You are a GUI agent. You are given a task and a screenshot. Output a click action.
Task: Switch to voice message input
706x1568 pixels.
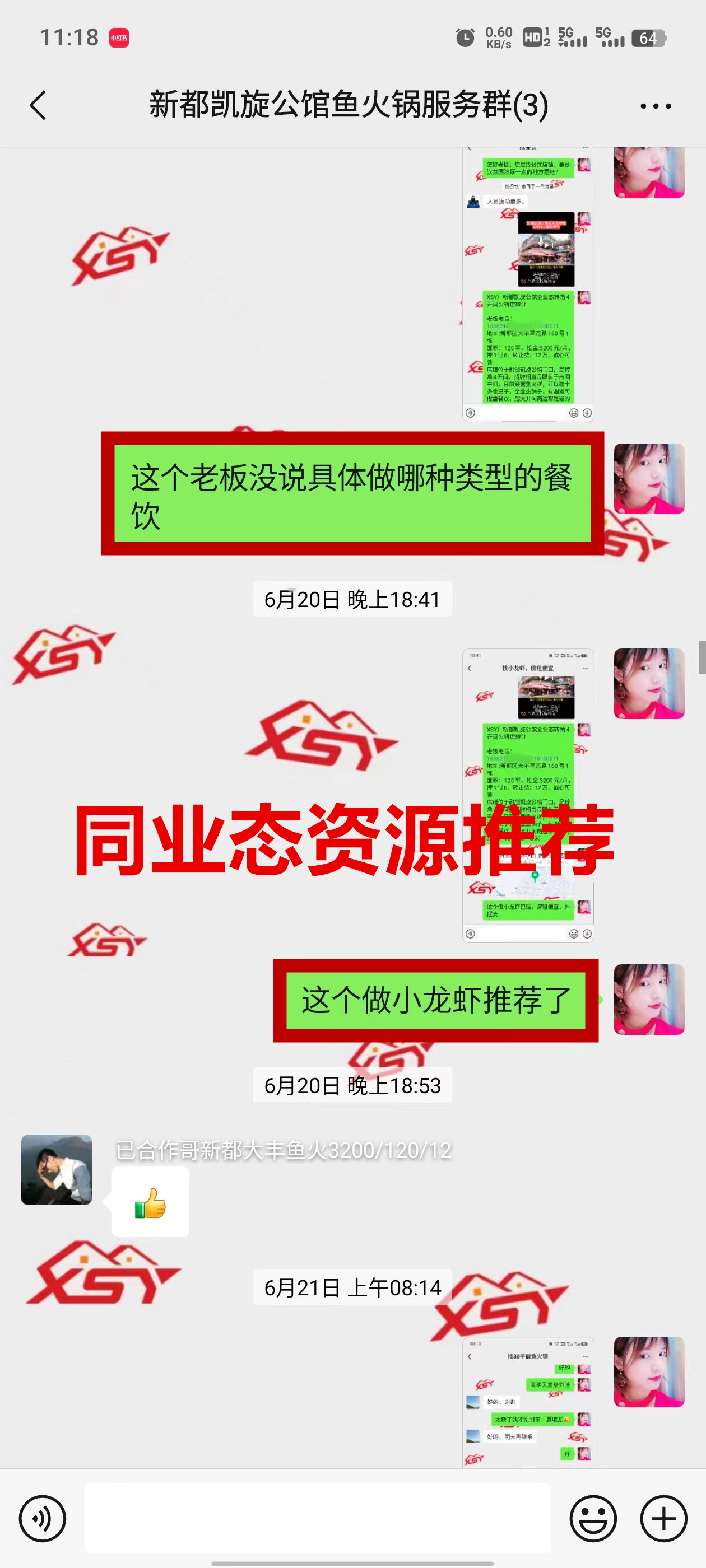(x=42, y=1519)
